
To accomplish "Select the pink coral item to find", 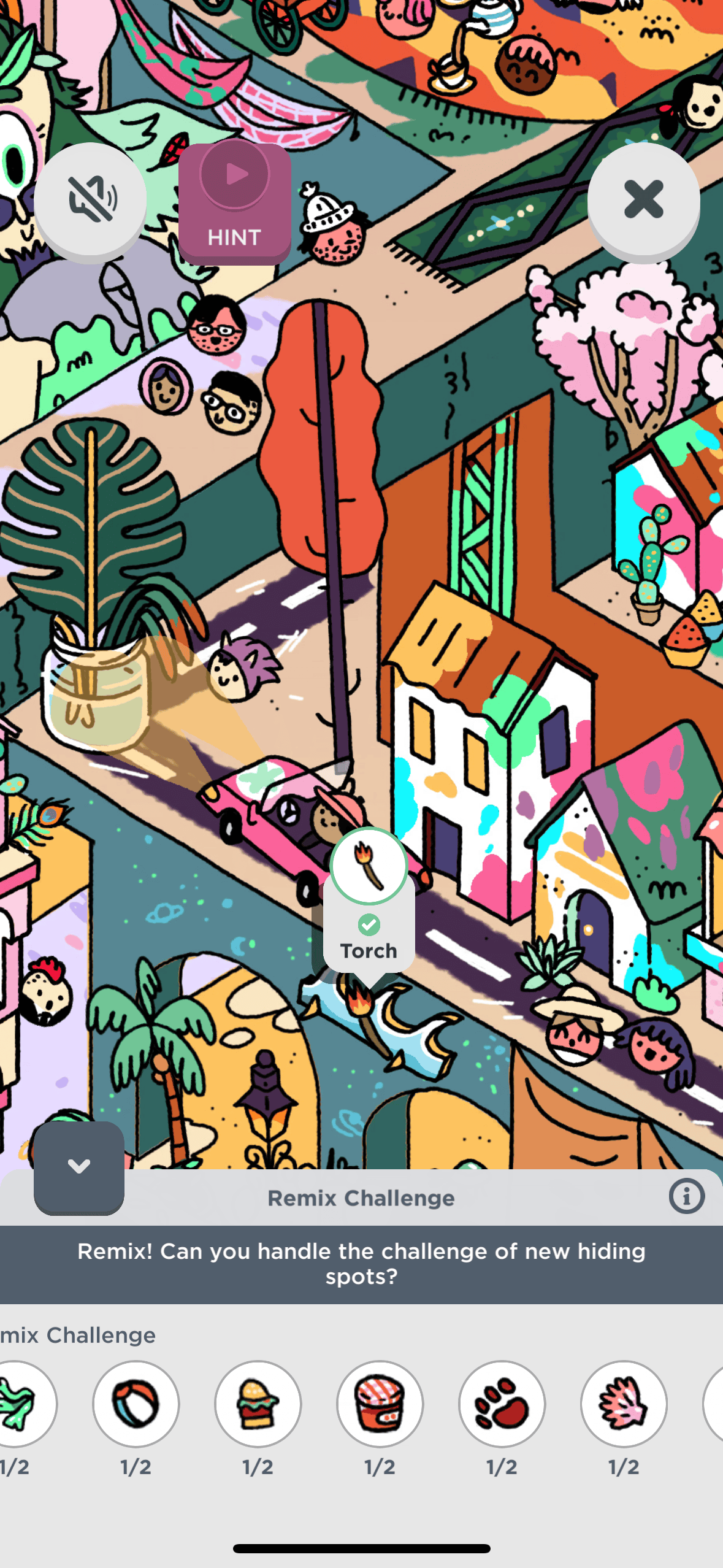I will pos(624,1404).
